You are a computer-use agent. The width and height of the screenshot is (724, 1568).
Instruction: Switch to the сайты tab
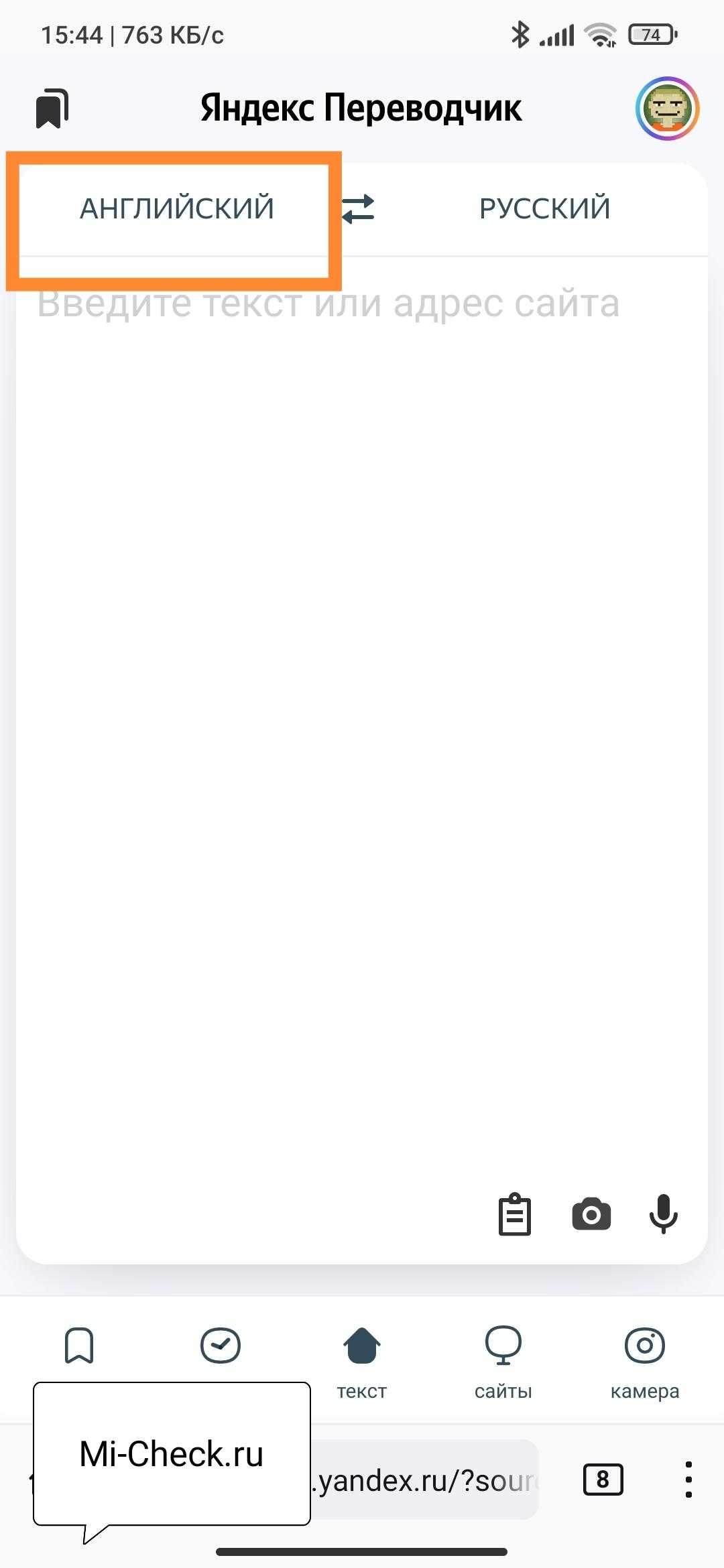point(503,1360)
